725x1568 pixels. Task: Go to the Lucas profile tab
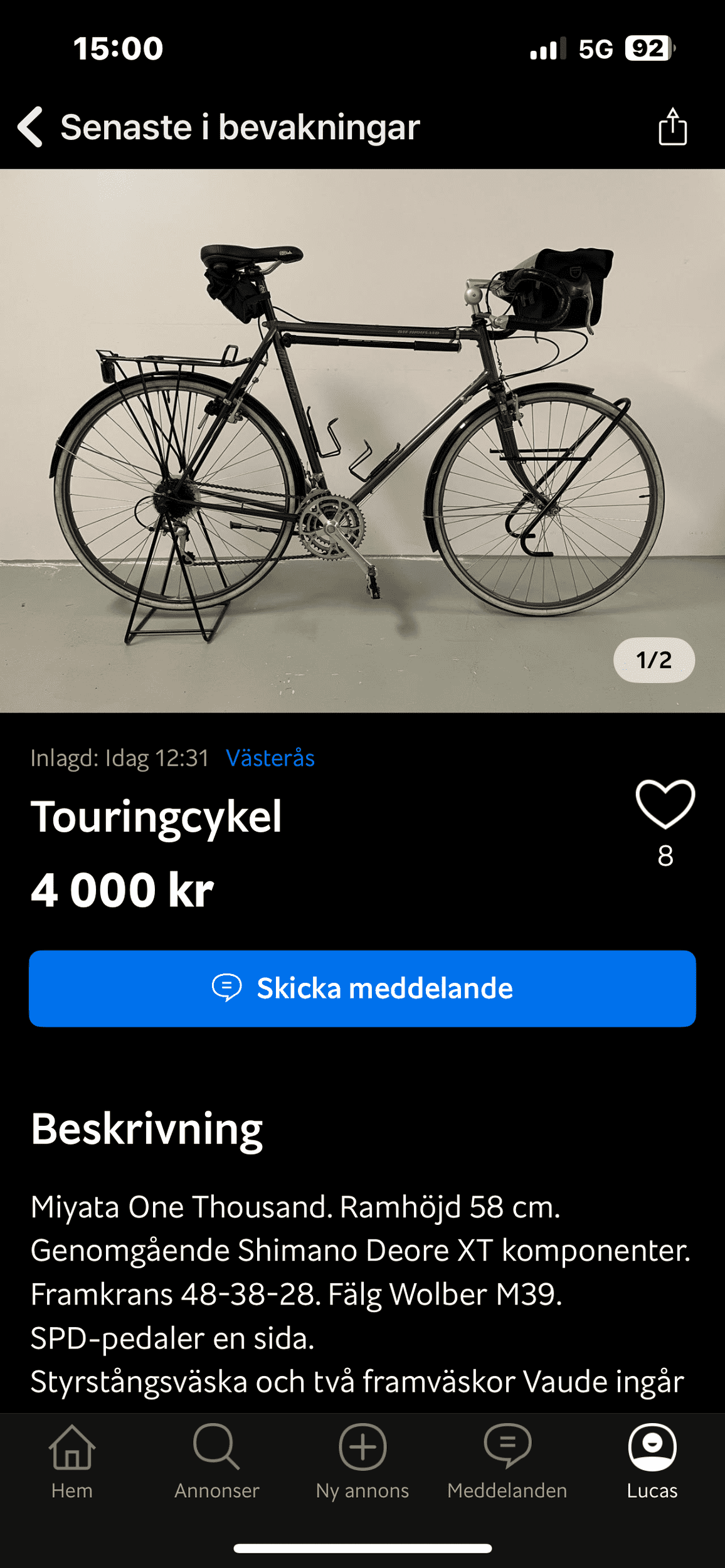point(652,1461)
